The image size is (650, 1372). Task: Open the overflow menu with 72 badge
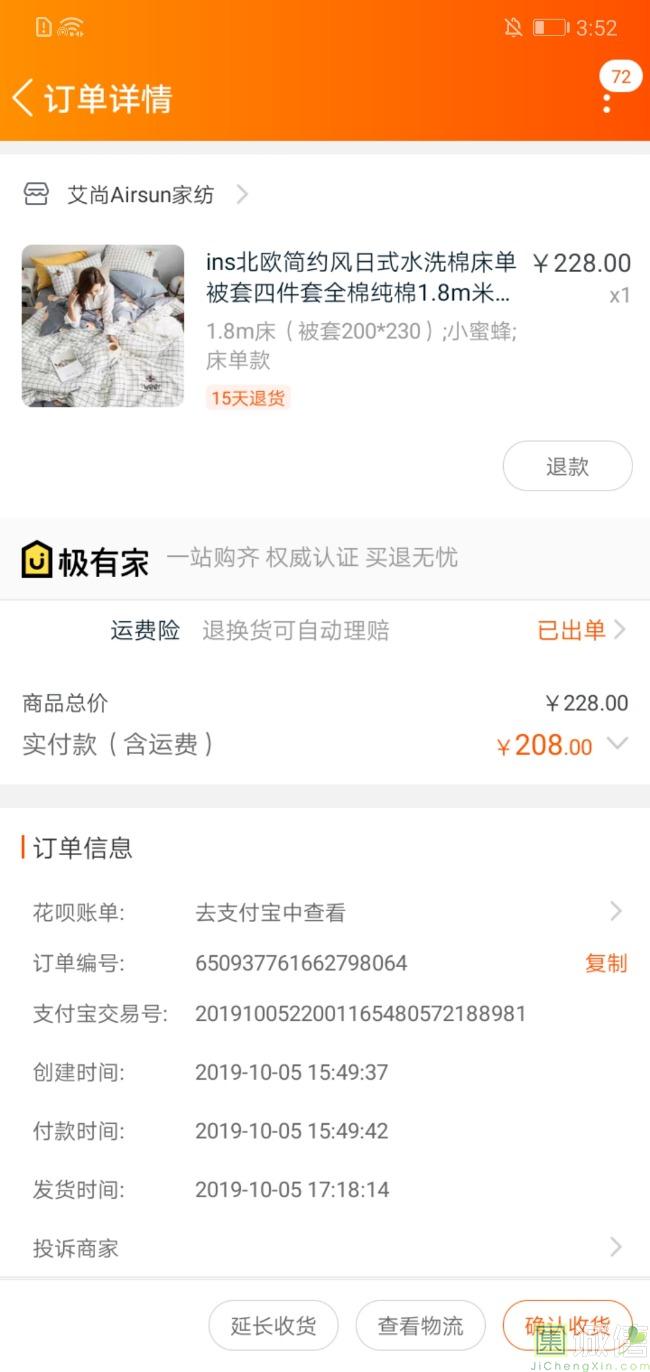tap(607, 99)
